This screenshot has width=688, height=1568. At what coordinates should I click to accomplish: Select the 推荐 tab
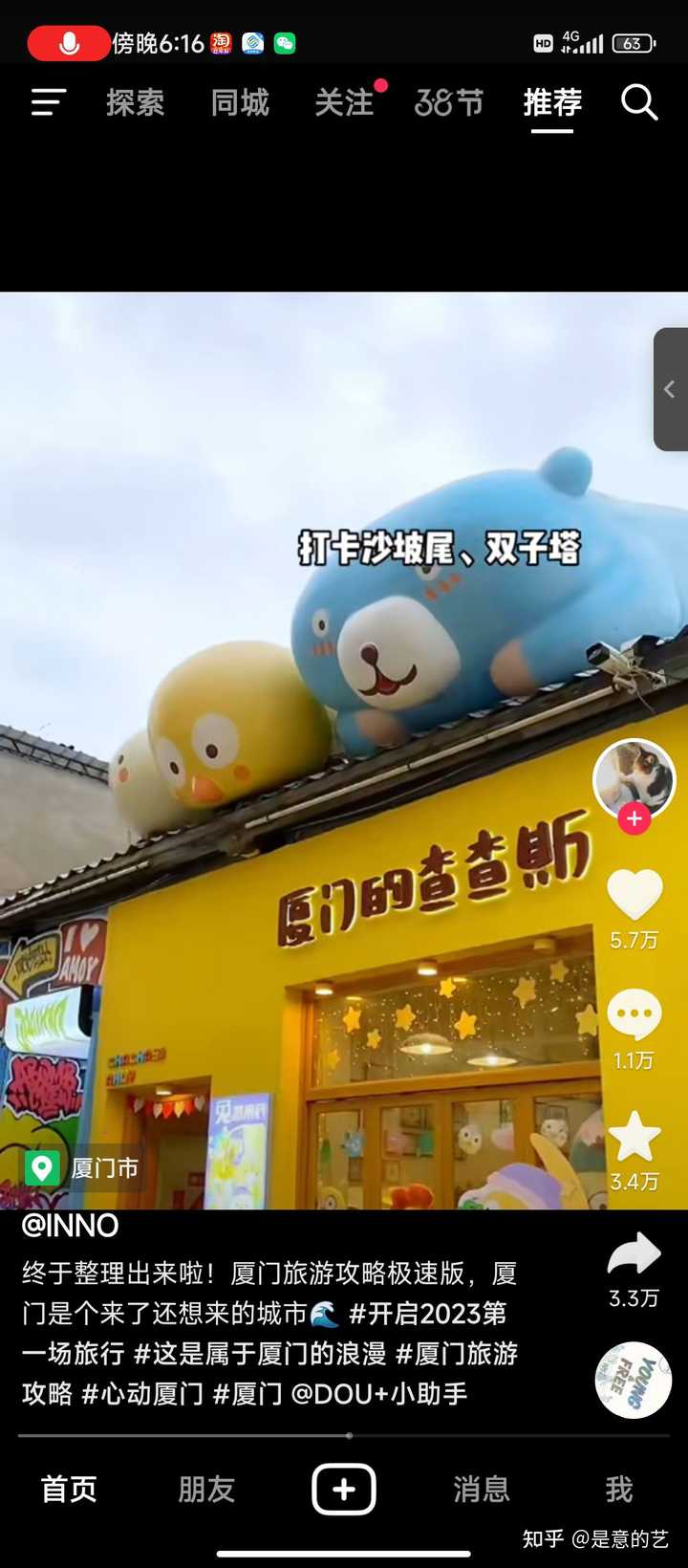552,102
